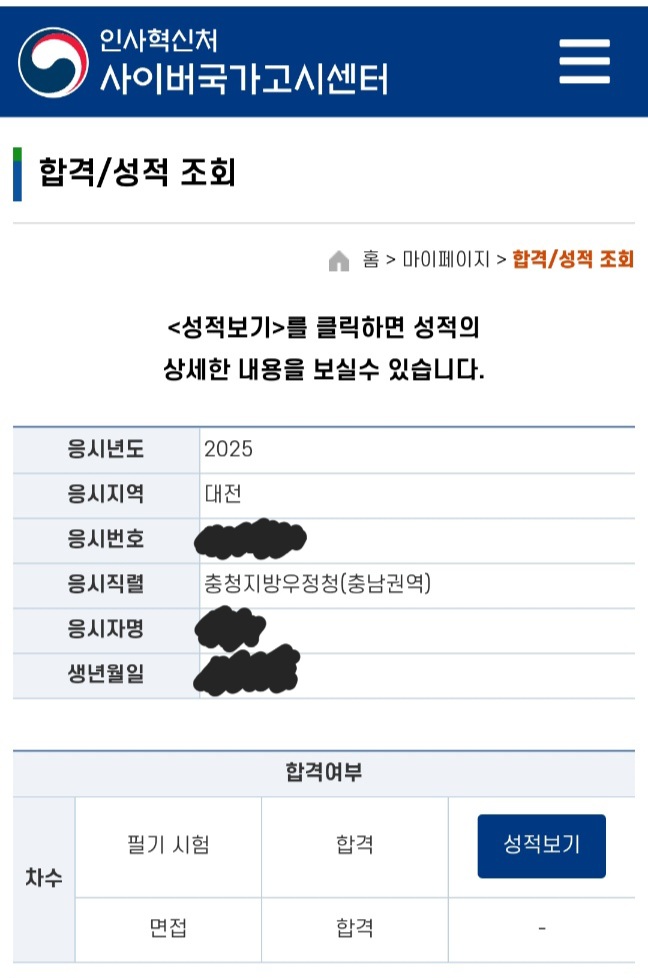
Task: Go to 홈 in the breadcrumb
Action: click(370, 260)
